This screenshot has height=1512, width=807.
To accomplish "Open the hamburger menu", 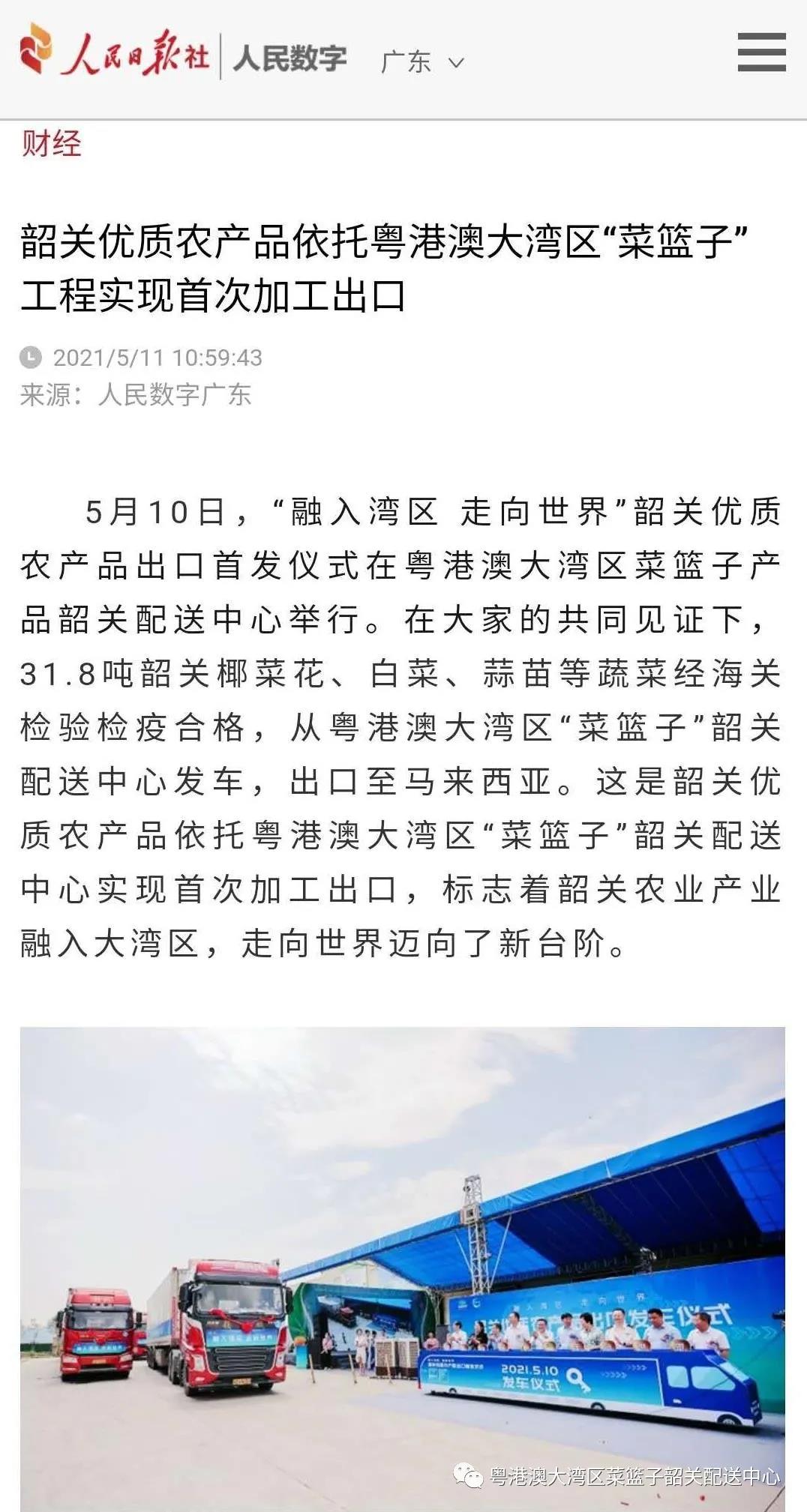I will [761, 52].
